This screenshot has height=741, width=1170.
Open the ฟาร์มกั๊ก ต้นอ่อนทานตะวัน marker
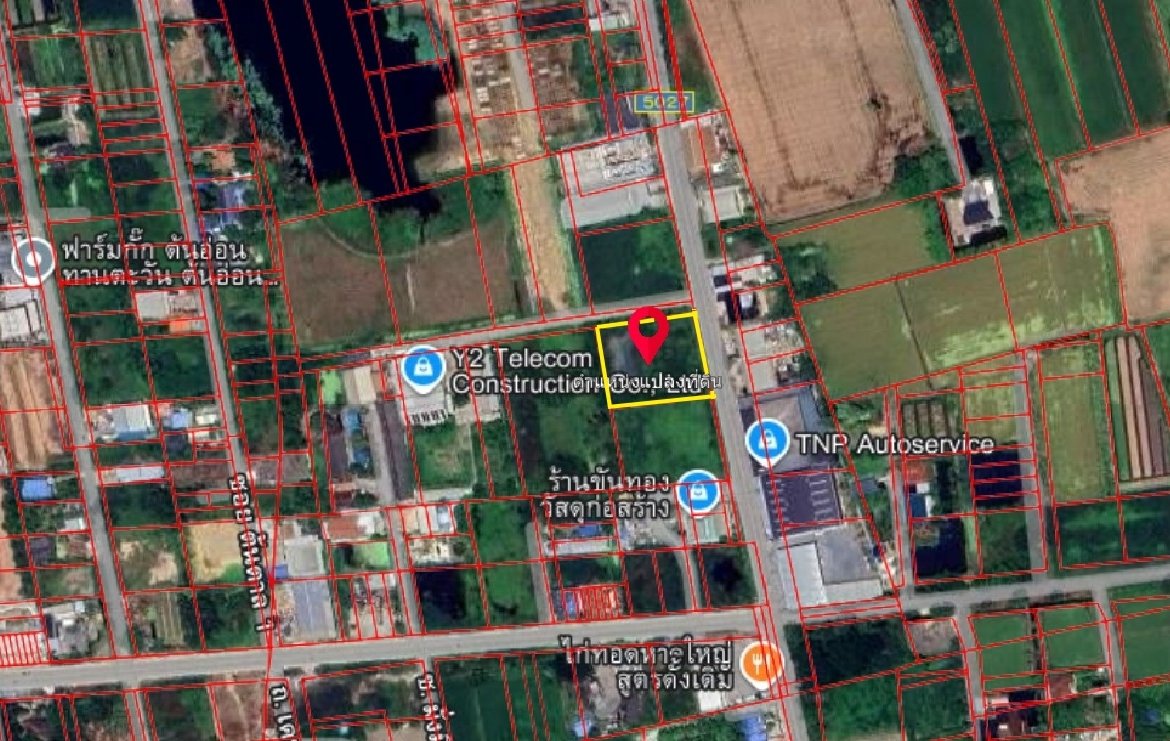32,261
